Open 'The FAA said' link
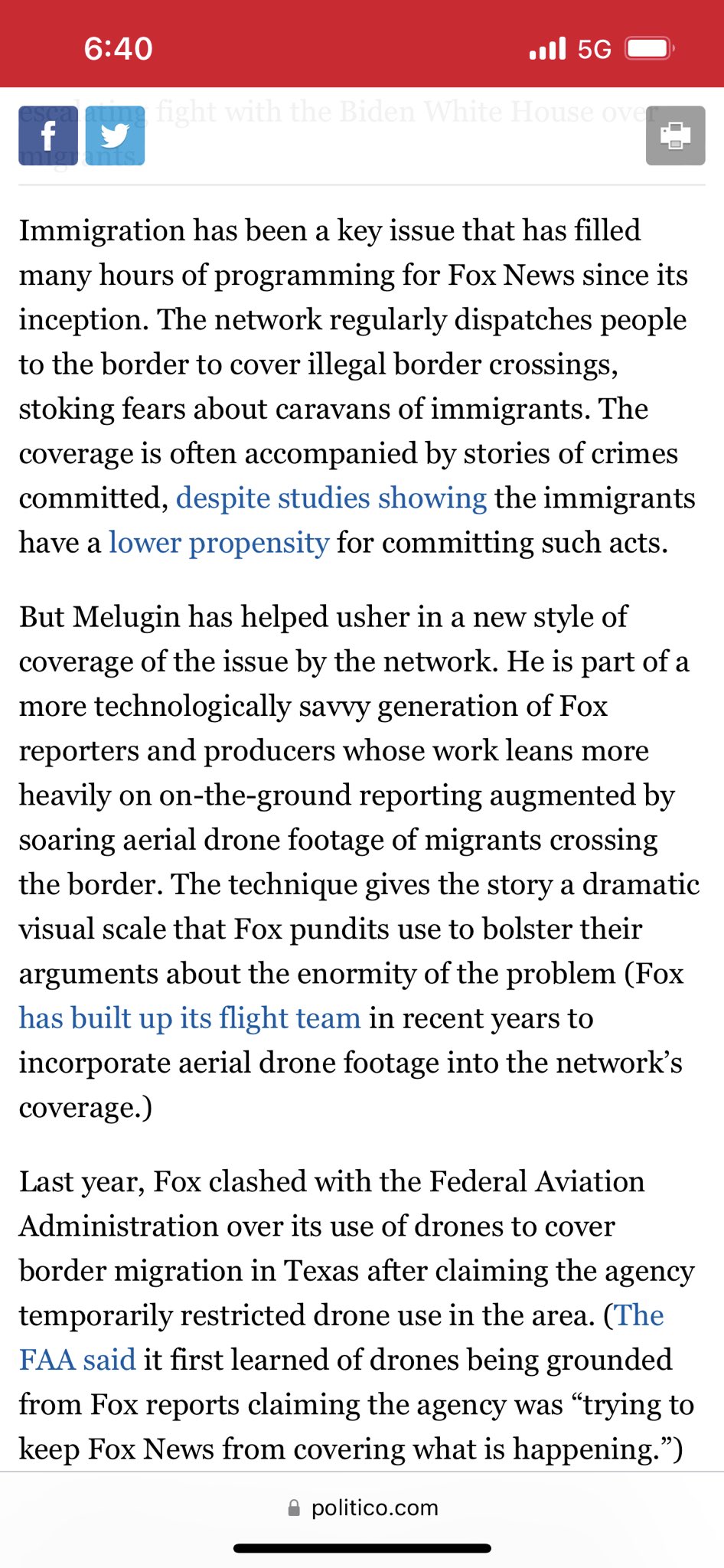Screen dimensions: 724x1568 [x=78, y=1361]
